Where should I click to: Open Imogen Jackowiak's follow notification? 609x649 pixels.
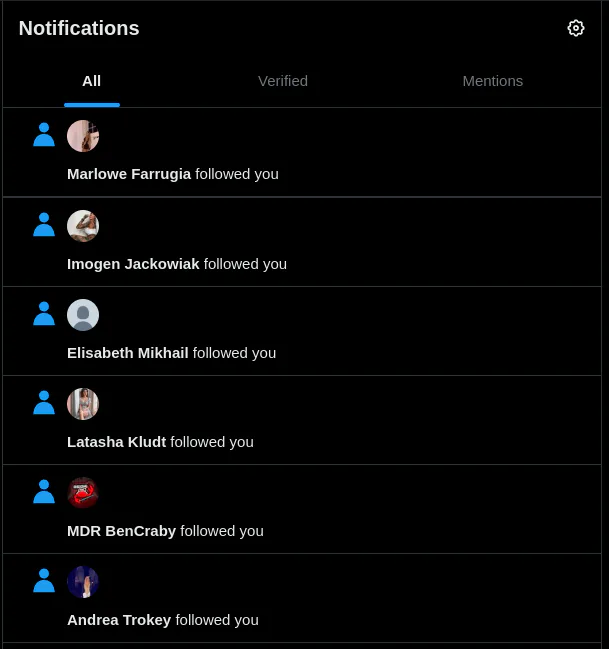[302, 242]
